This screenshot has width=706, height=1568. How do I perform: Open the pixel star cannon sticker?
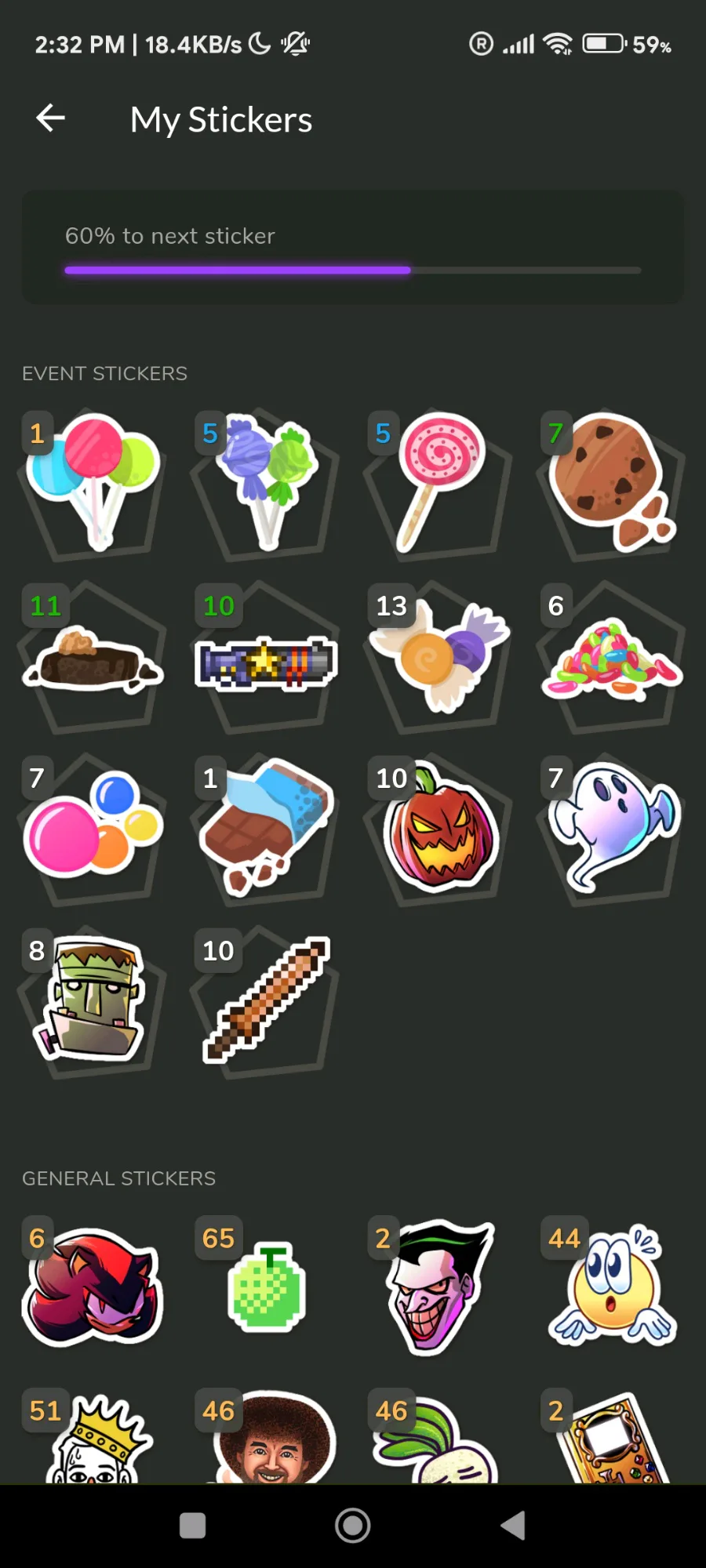(x=267, y=662)
